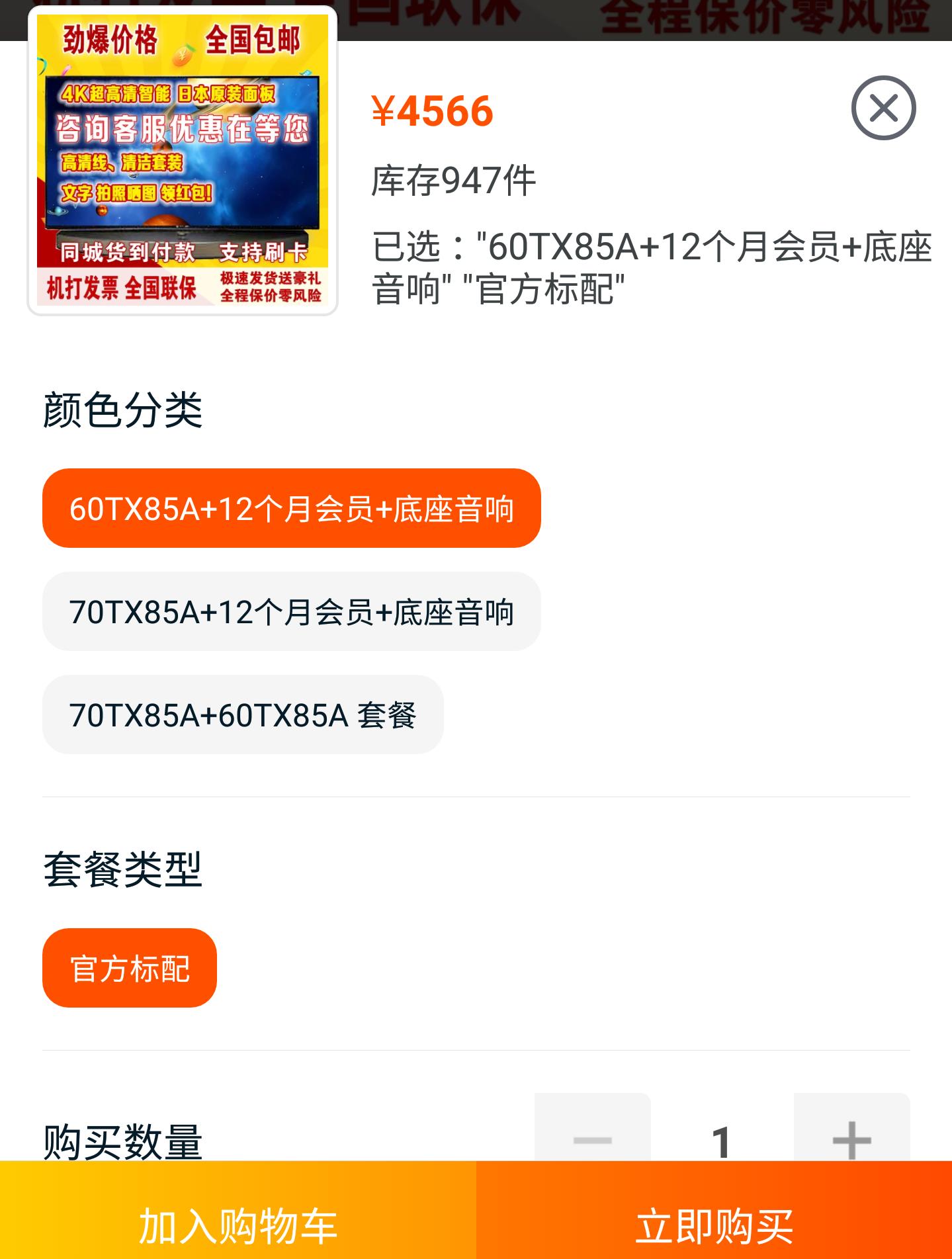This screenshot has height=1259, width=952.
Task: Tap the highlighted orange color variant button
Action: coord(291,508)
